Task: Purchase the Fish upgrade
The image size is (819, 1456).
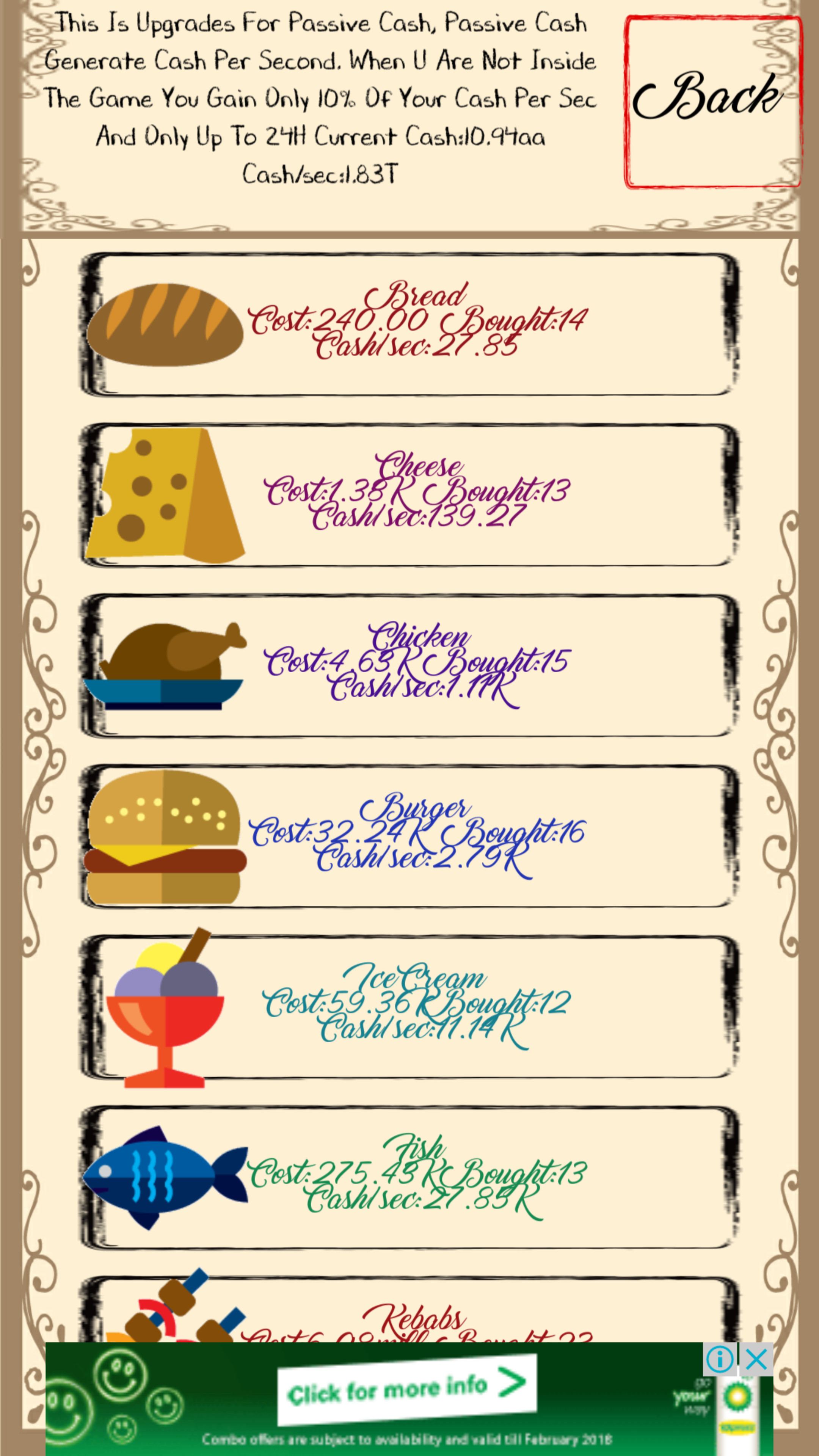Action: tap(409, 1177)
